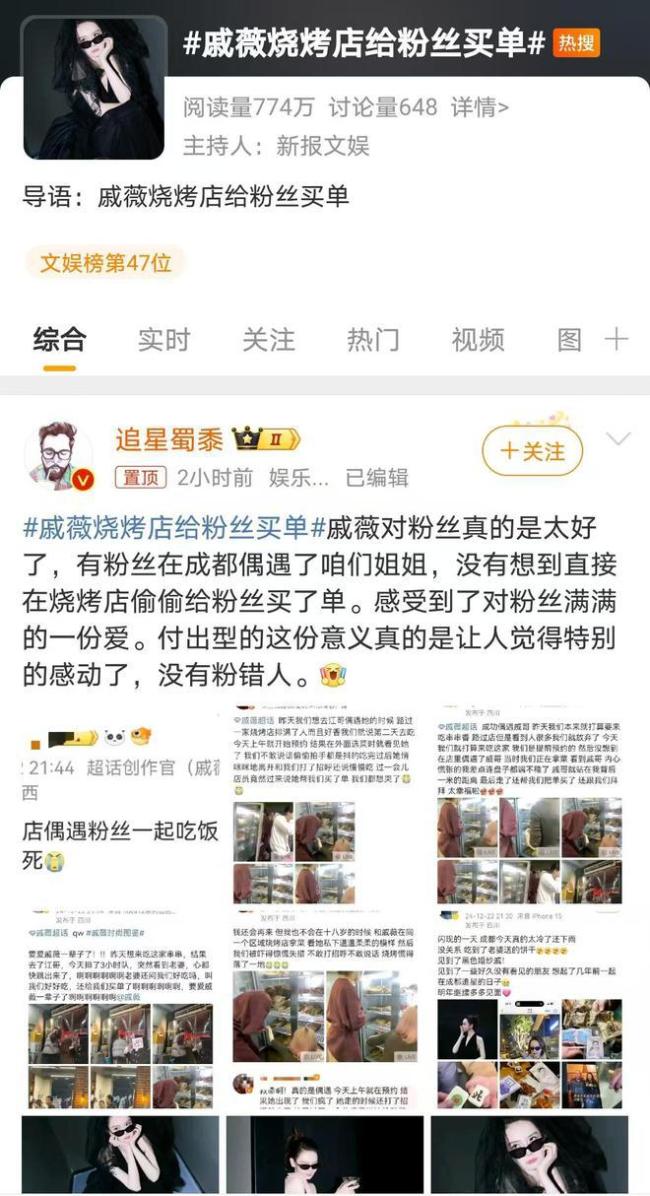Switch to the 实时 tab
This screenshot has height=1196, width=650.
[163, 340]
